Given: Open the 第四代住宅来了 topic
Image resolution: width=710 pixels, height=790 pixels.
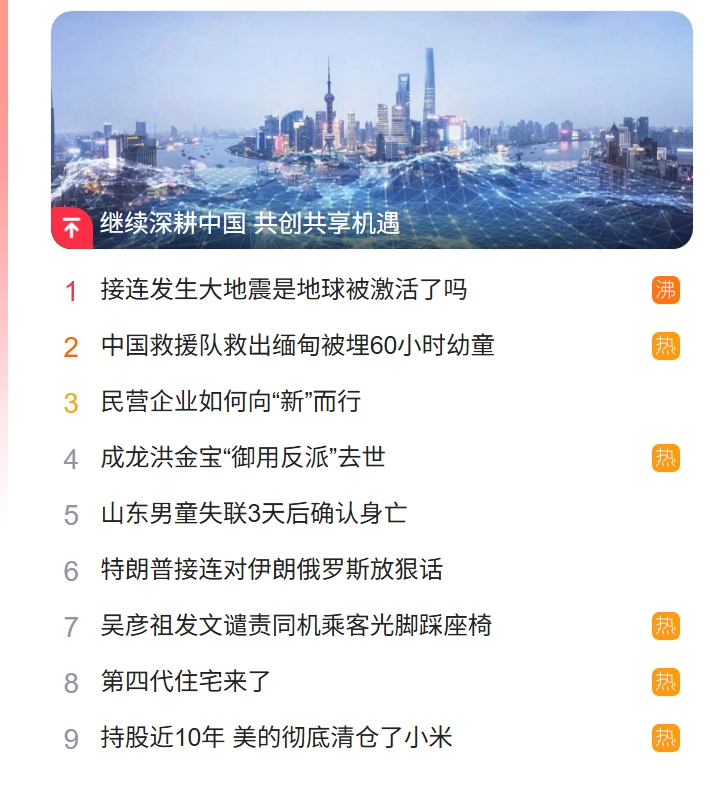Looking at the screenshot, I should point(186,682).
